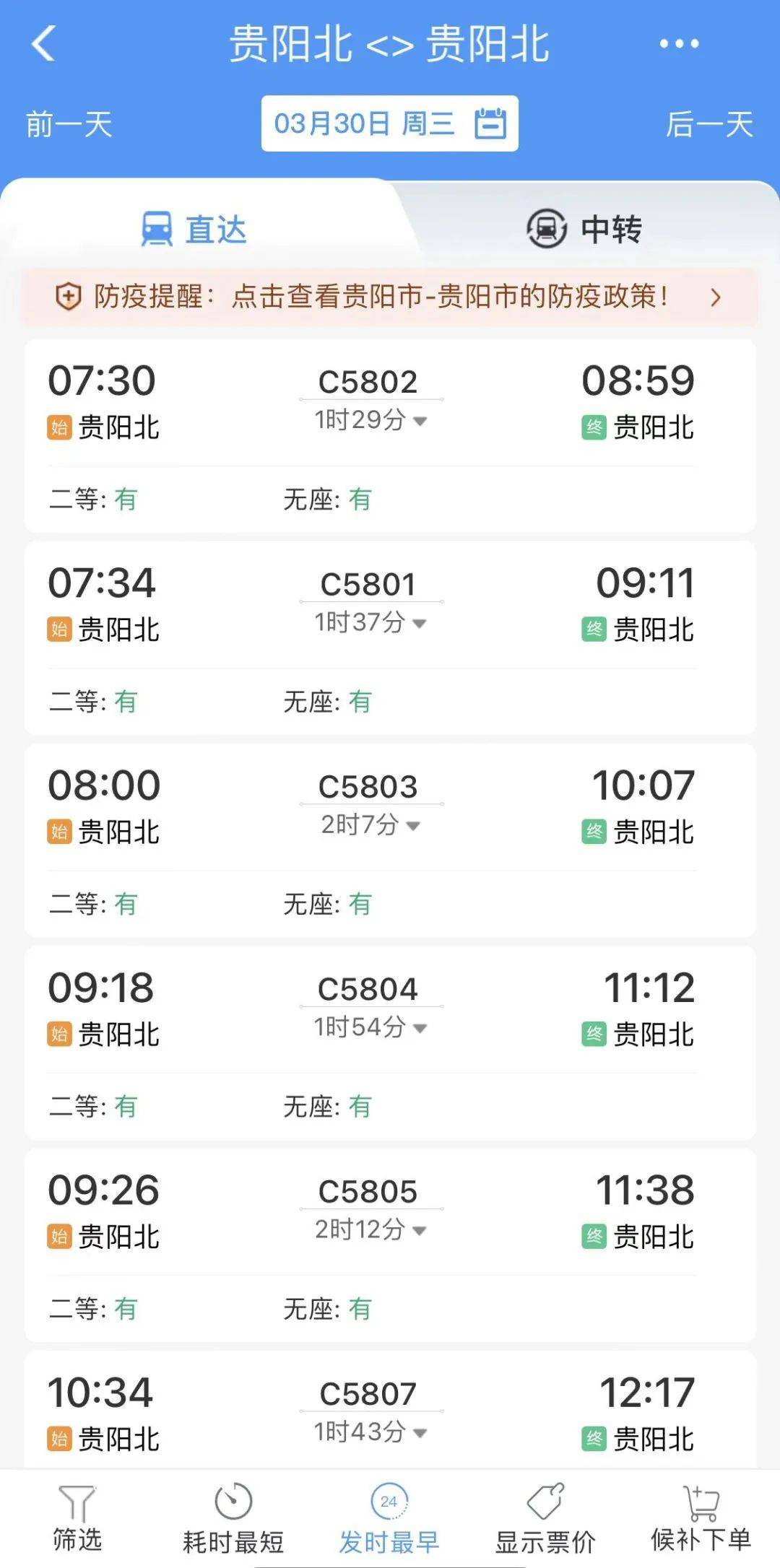Open the date picker for 03月30日

[389, 123]
